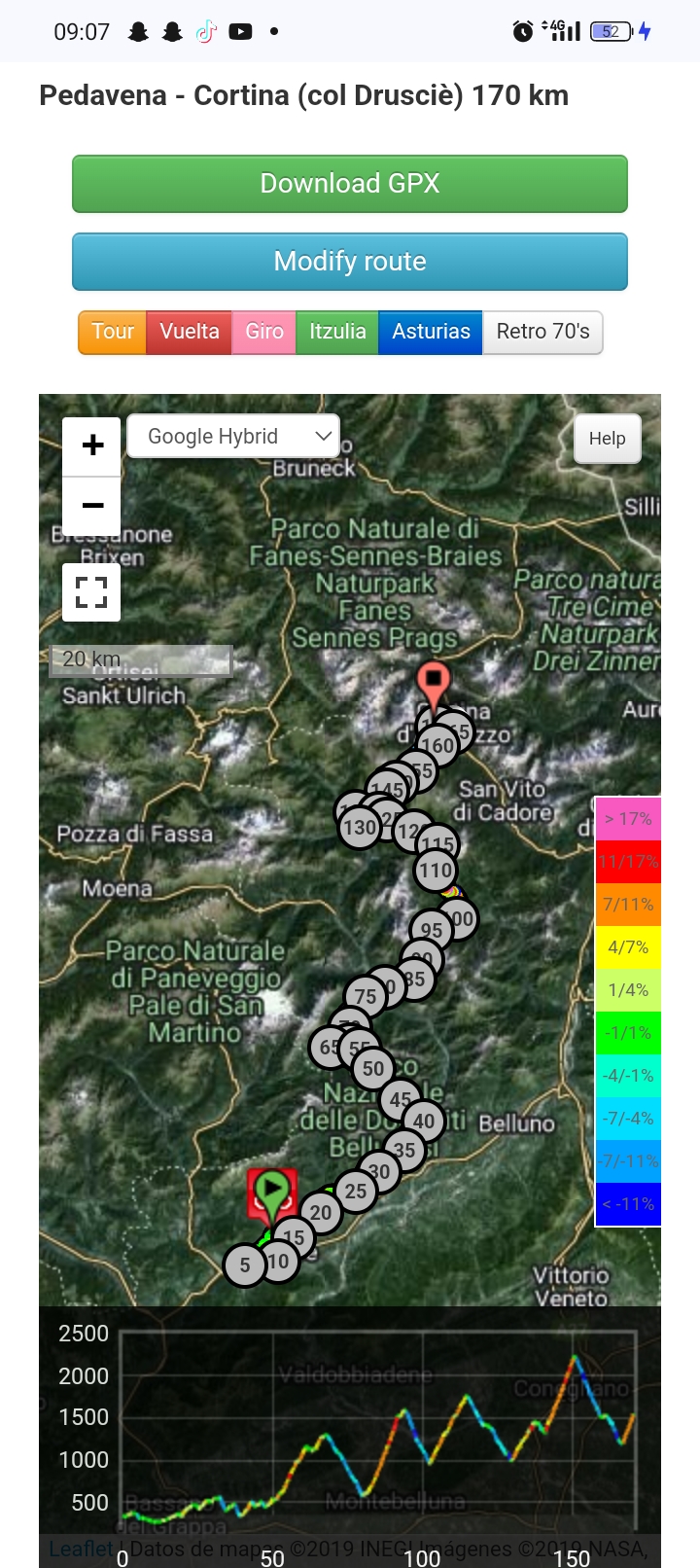
Task: Open the map Help button
Action: coord(607,439)
